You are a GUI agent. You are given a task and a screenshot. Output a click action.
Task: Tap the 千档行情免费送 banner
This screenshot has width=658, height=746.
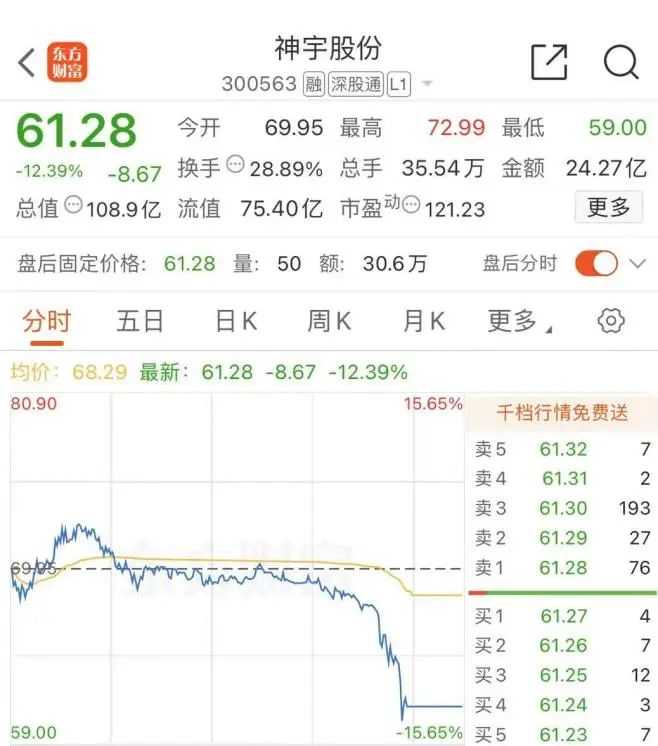[562, 410]
